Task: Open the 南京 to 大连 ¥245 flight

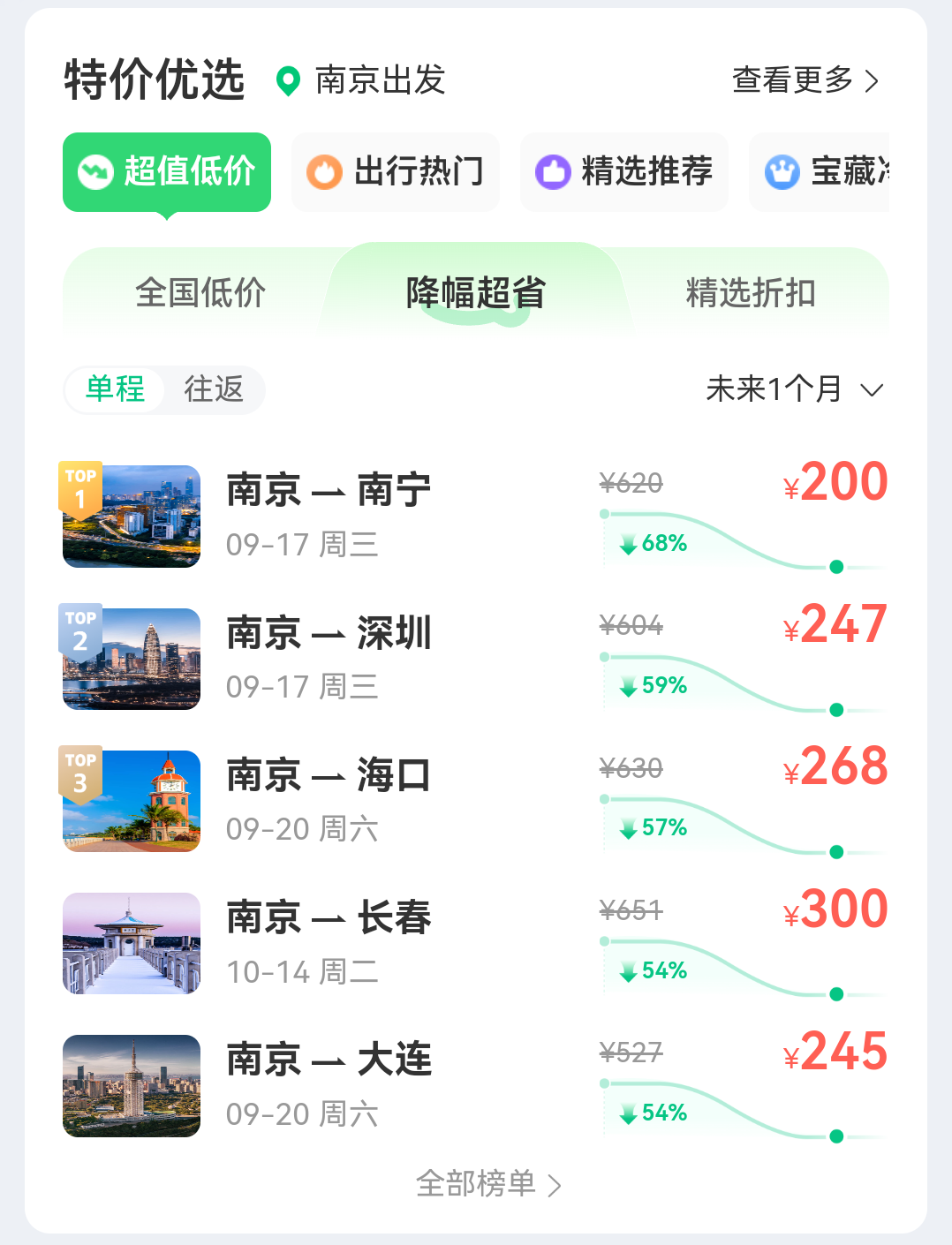Action: point(475,1085)
